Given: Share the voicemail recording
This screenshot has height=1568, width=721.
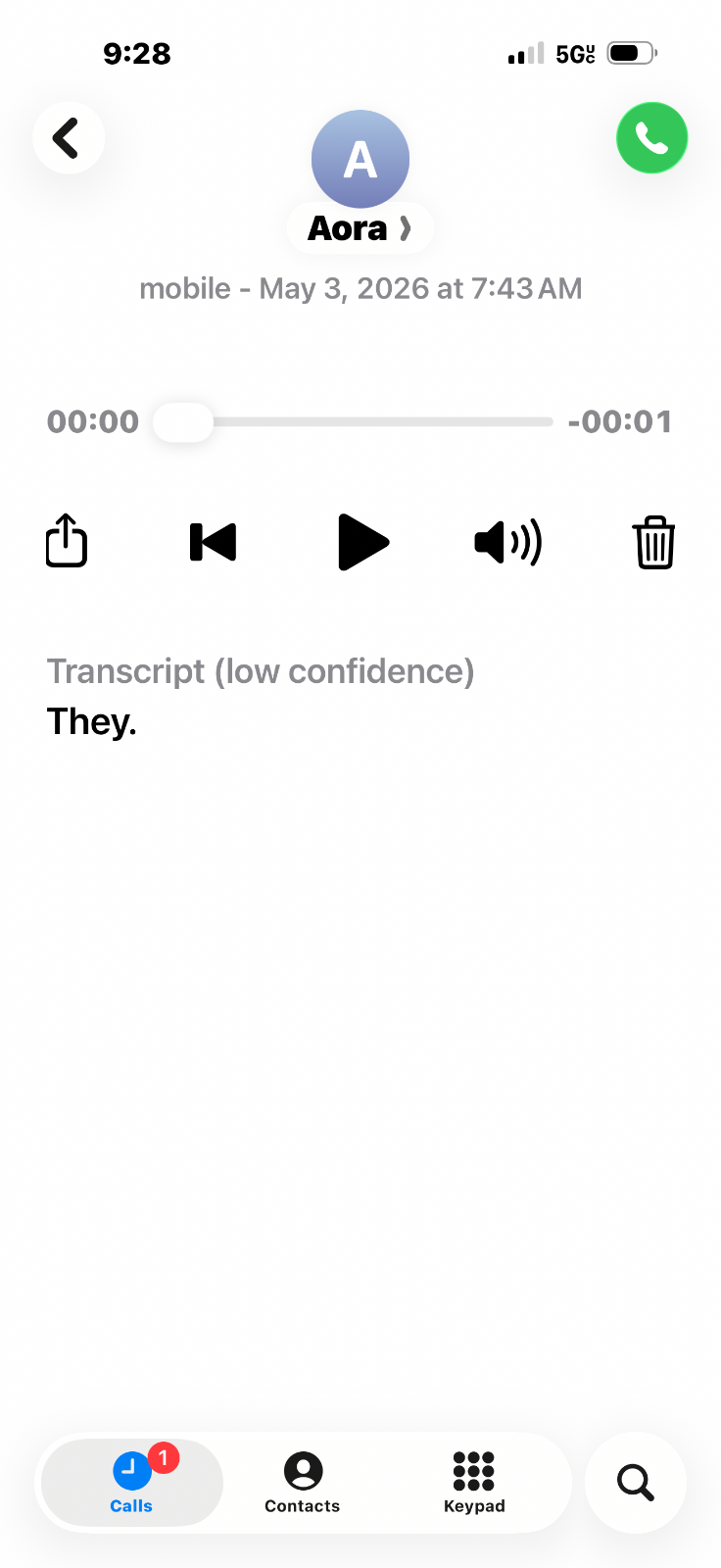Looking at the screenshot, I should click(x=67, y=541).
